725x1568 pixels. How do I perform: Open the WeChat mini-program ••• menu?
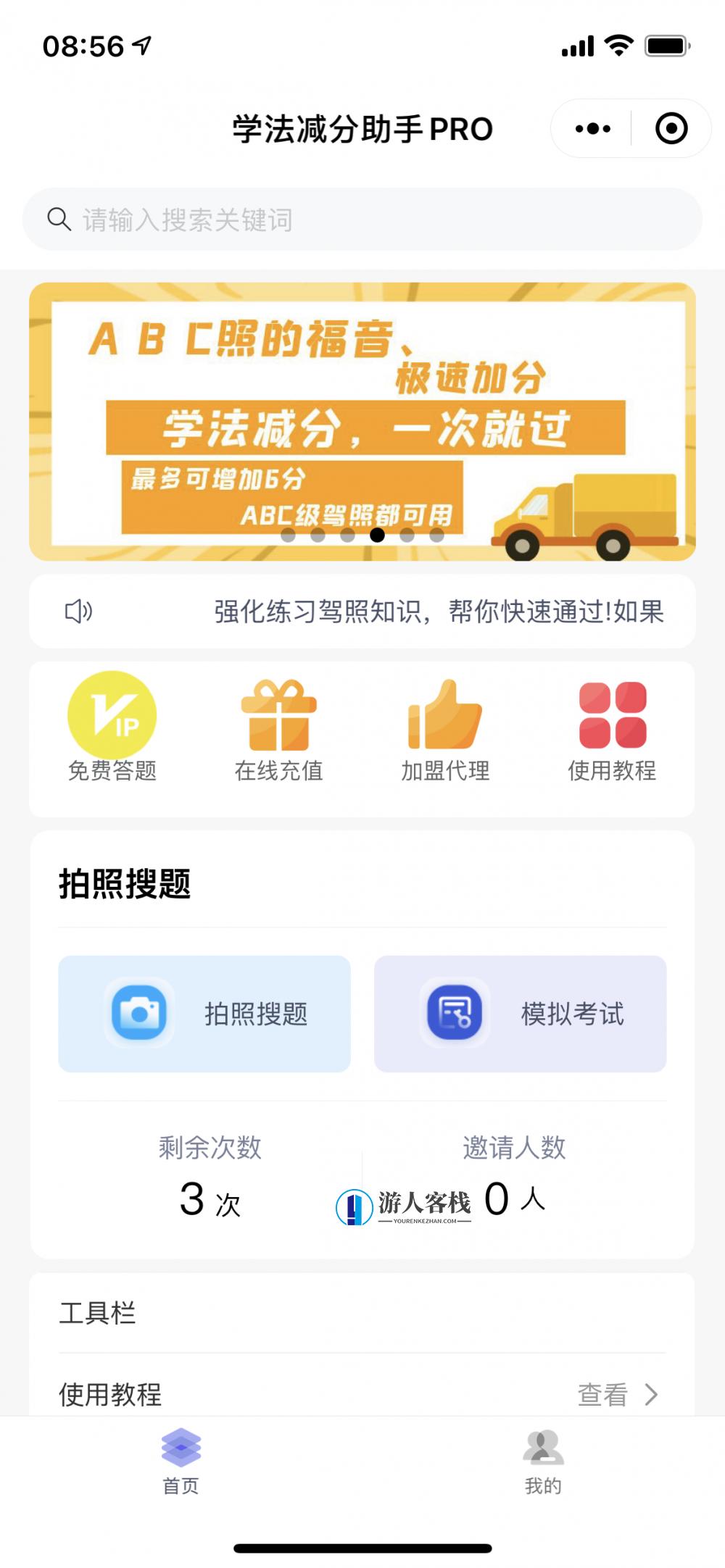point(591,128)
